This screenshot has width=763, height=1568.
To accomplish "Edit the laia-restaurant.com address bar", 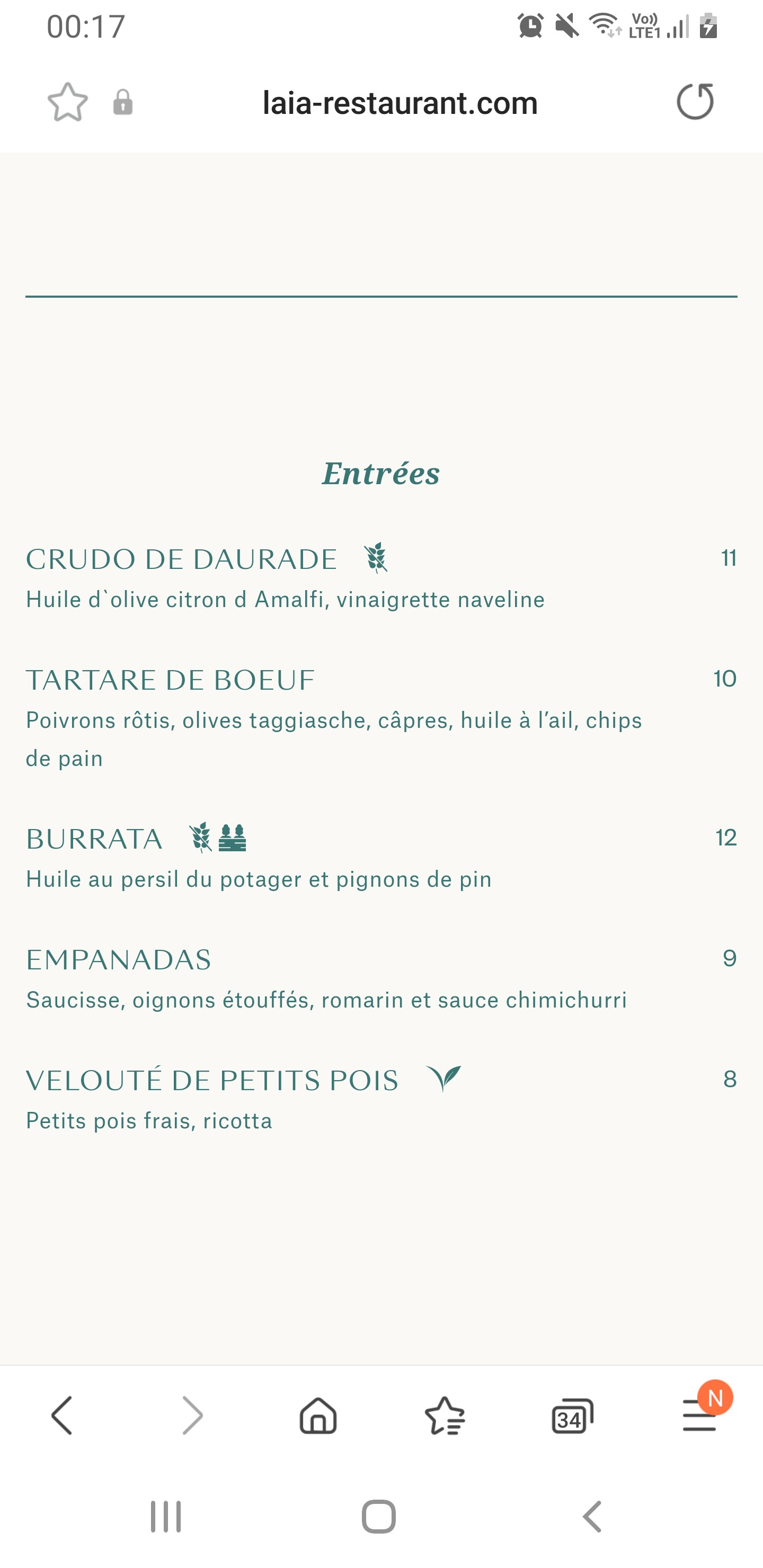I will [400, 102].
